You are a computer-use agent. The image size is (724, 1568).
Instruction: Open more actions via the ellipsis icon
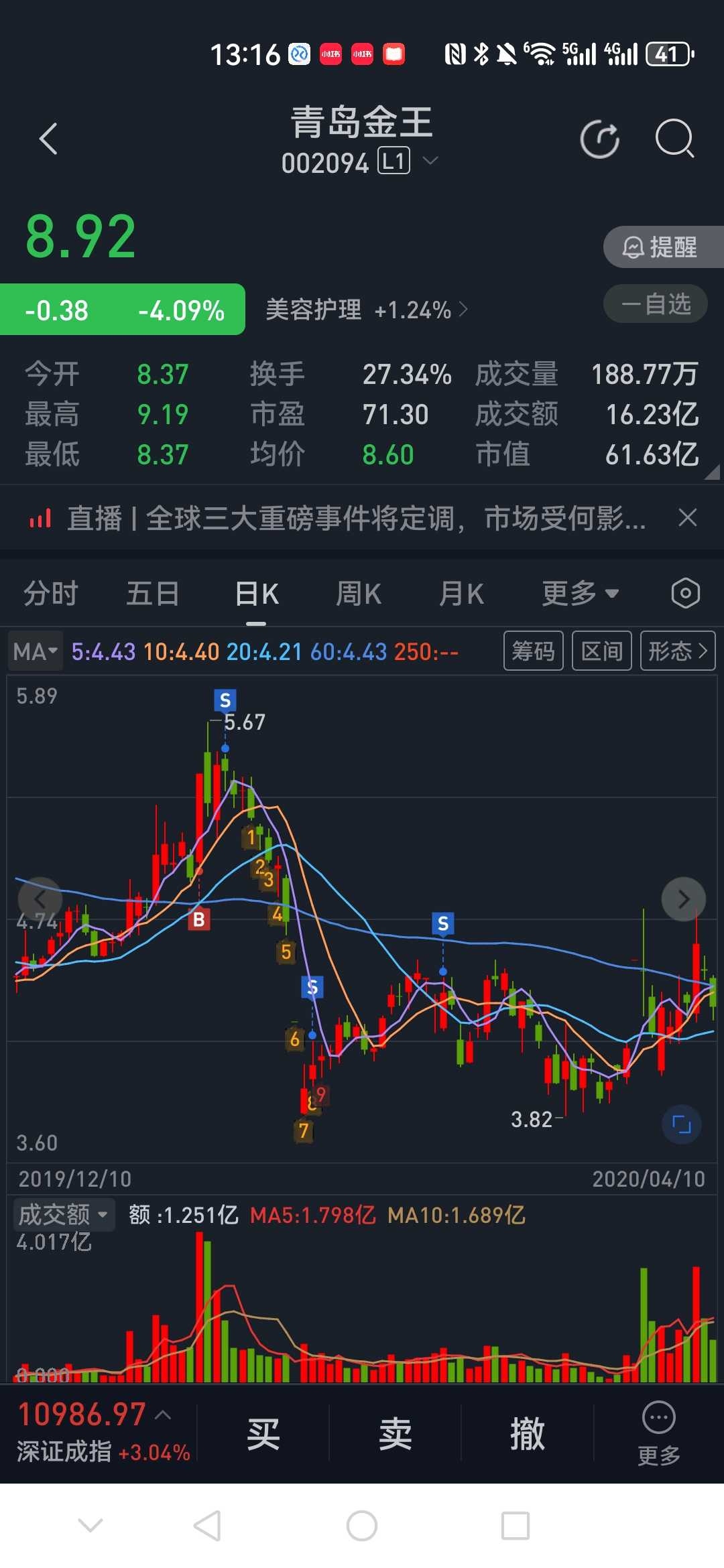click(x=658, y=1429)
